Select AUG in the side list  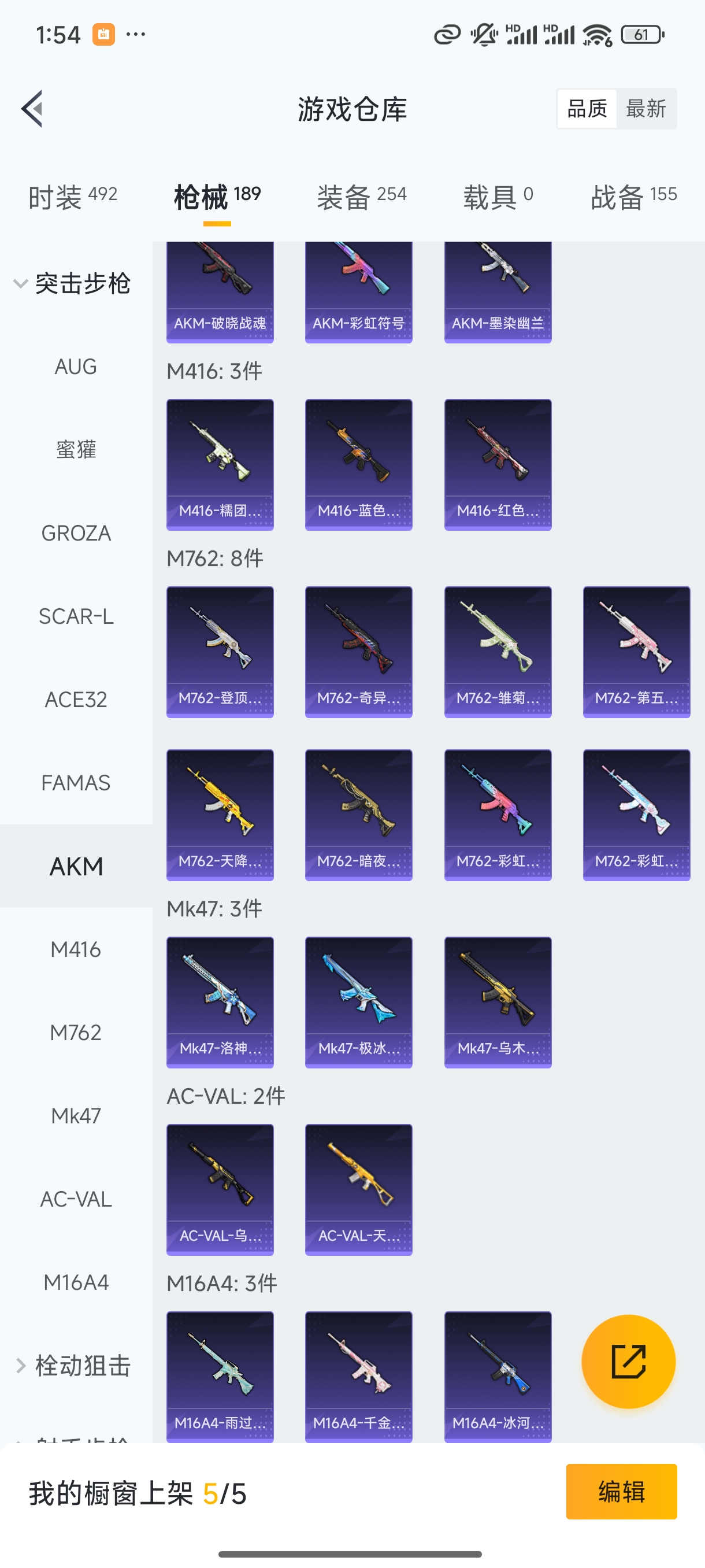pos(76,367)
